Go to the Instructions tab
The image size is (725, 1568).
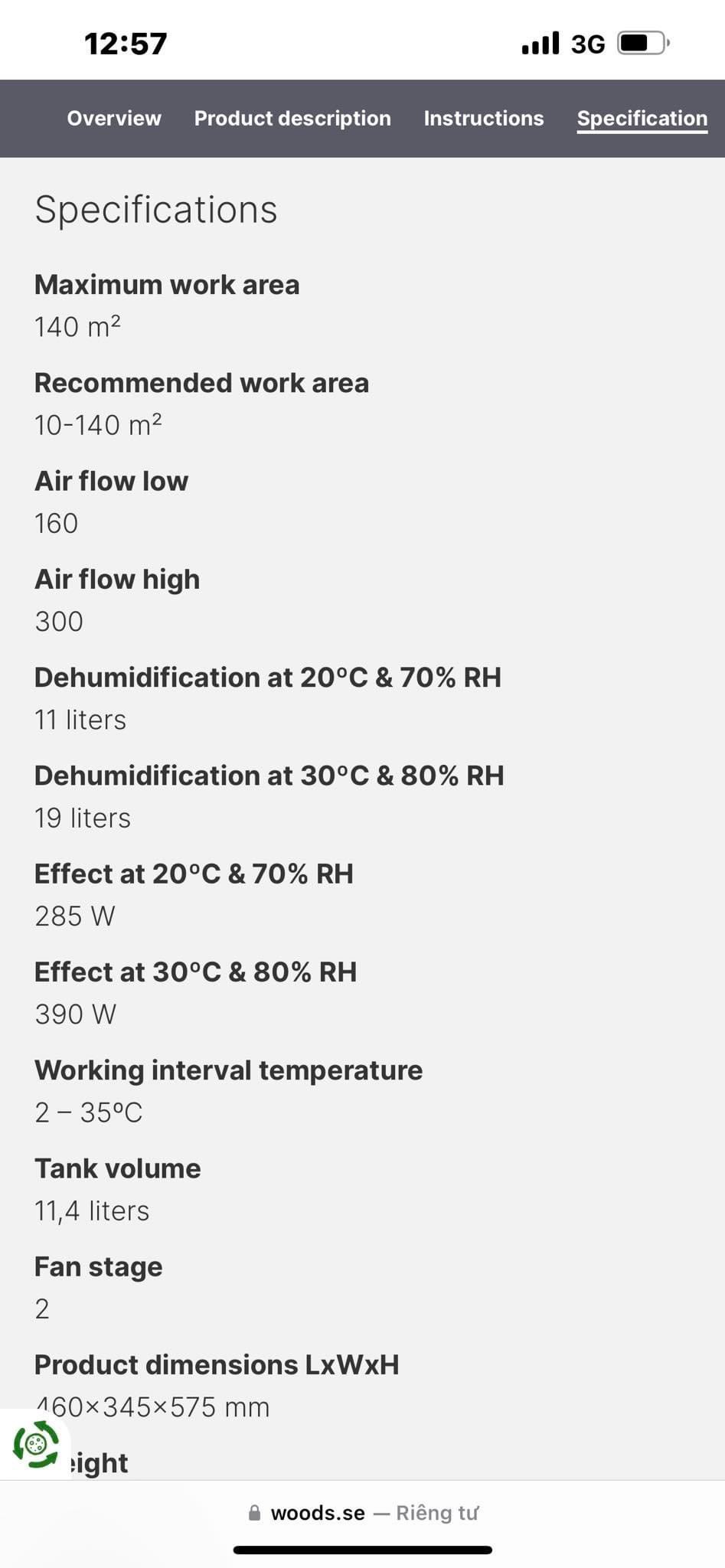tap(484, 119)
